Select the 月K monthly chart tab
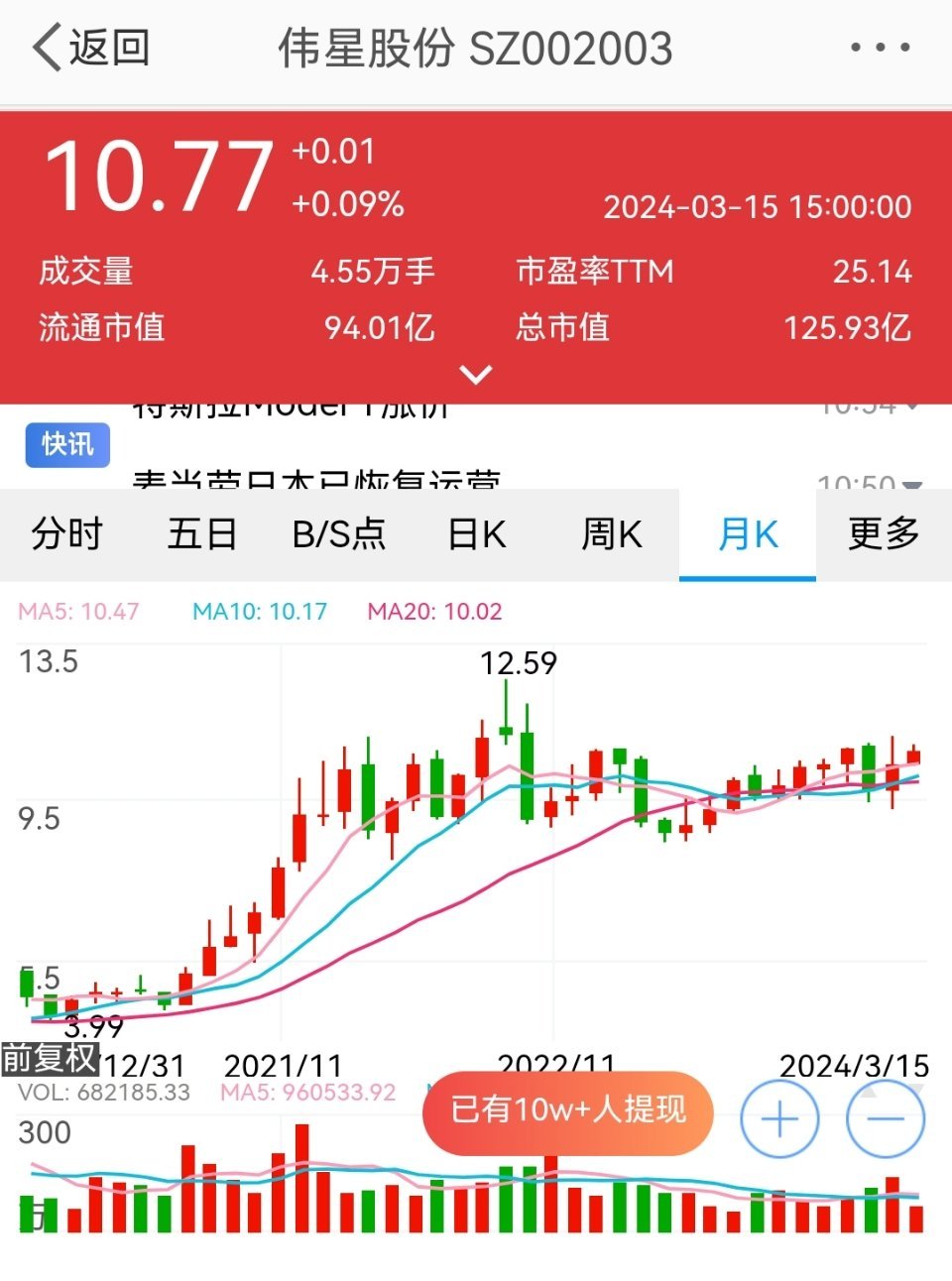This screenshot has width=952, height=1281. pyautogui.click(x=747, y=534)
